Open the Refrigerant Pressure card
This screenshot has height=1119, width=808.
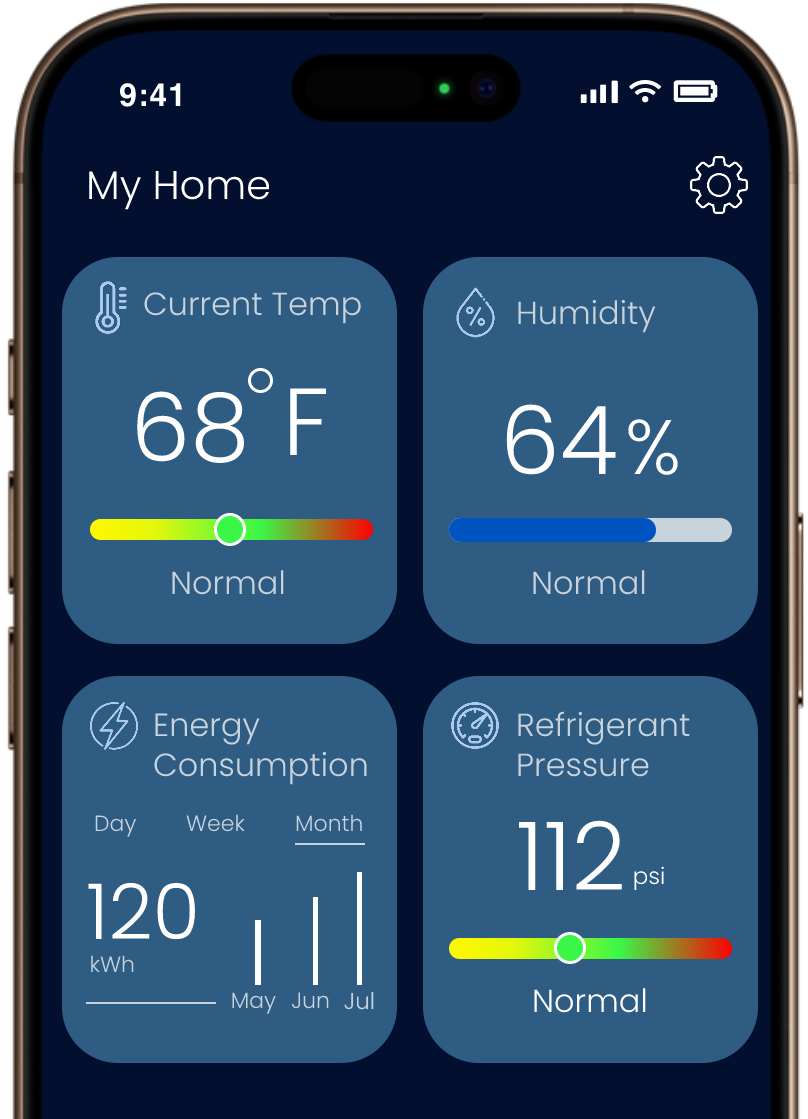click(x=590, y=868)
